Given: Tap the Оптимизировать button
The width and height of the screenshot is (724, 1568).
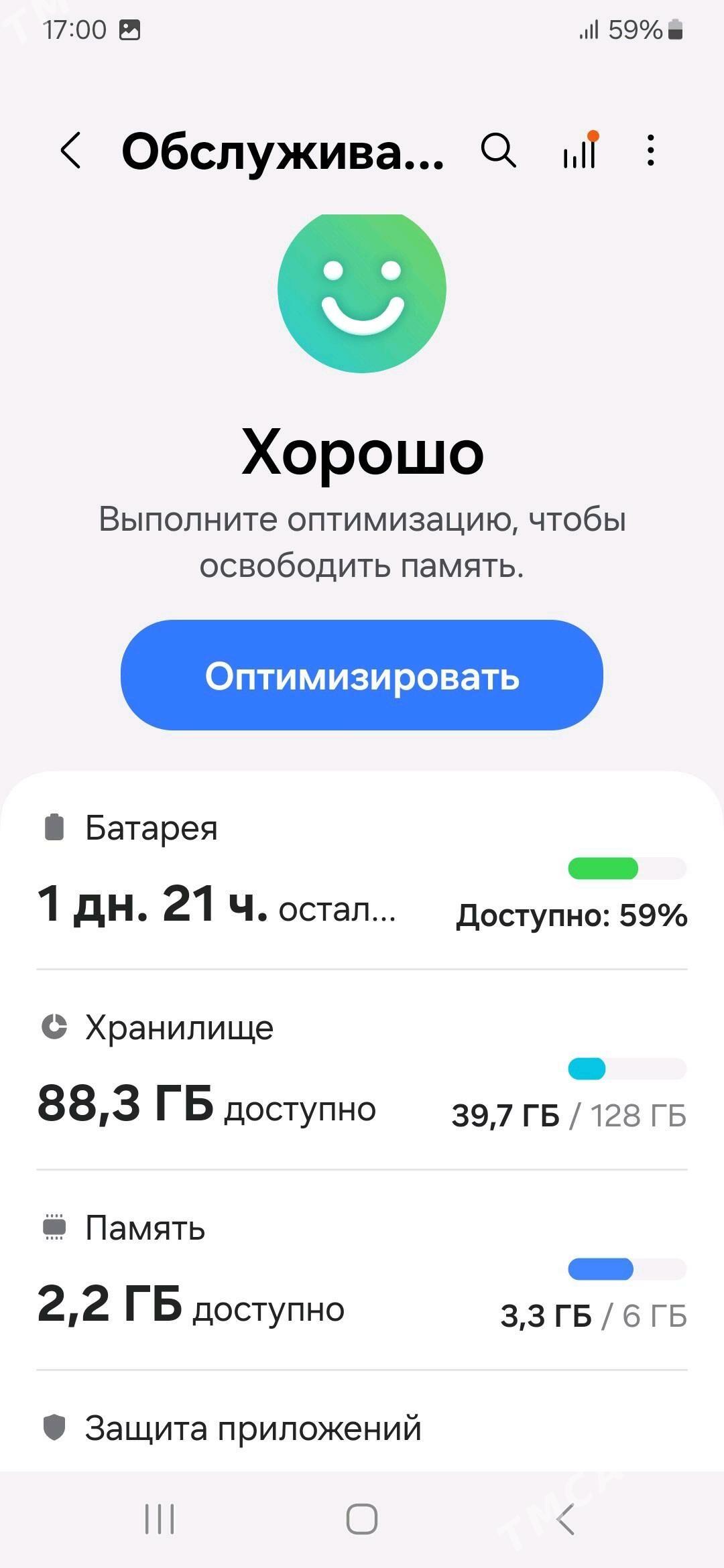Looking at the screenshot, I should [362, 675].
